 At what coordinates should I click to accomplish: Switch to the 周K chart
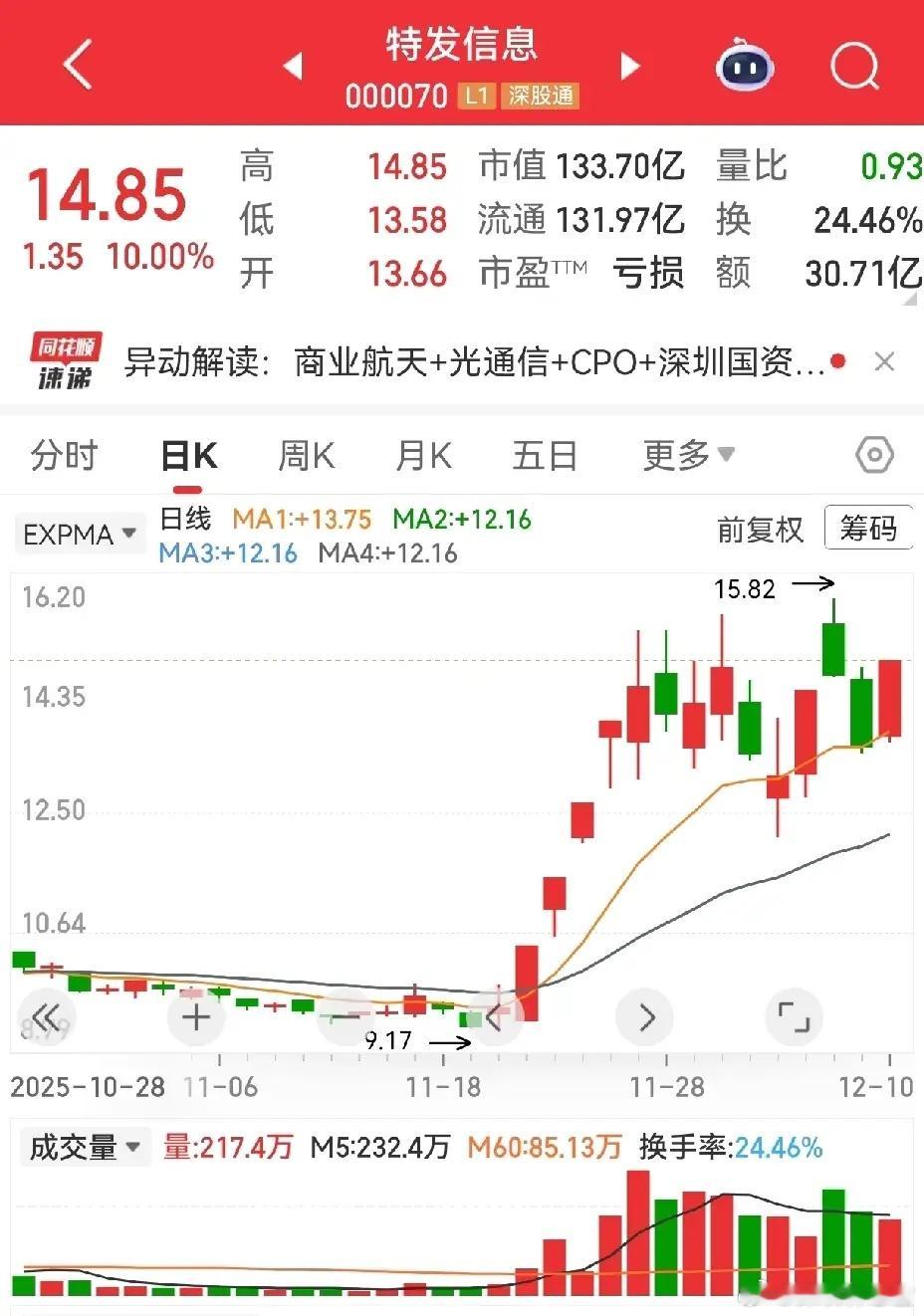pyautogui.click(x=307, y=456)
